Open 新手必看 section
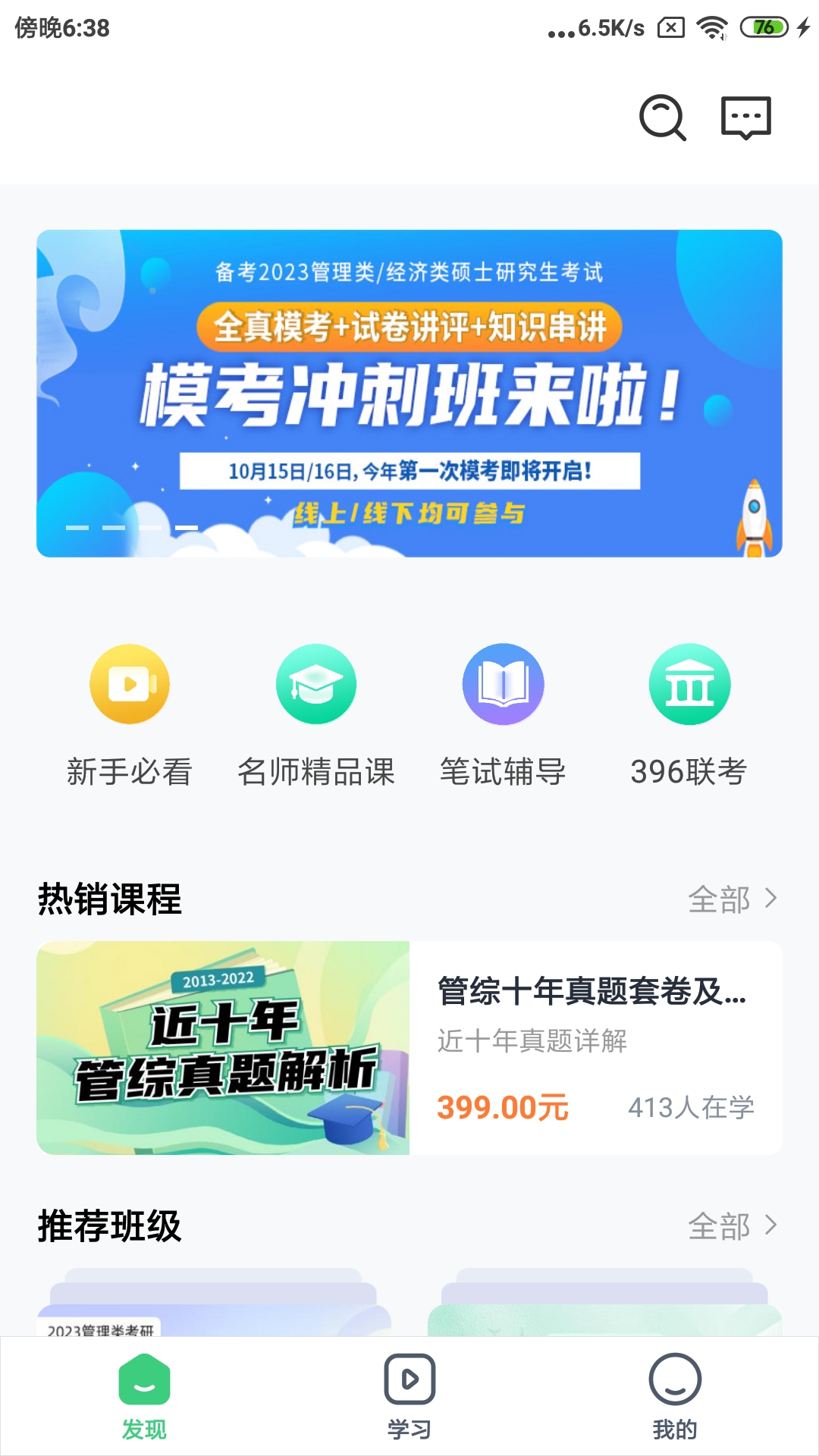The width and height of the screenshot is (819, 1456). (130, 716)
